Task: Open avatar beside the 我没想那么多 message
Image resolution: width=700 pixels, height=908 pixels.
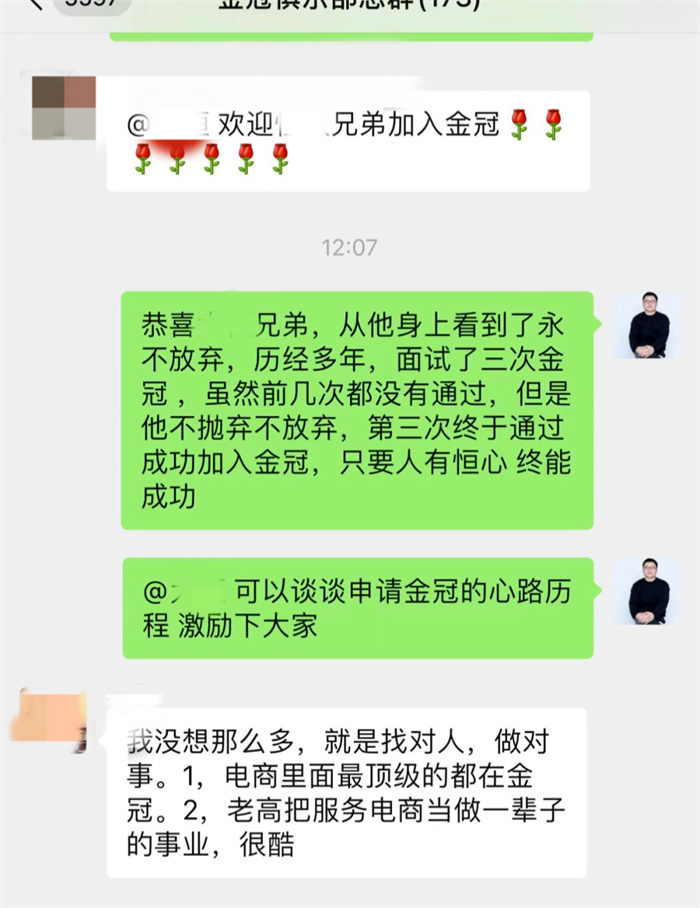Action: tap(47, 718)
